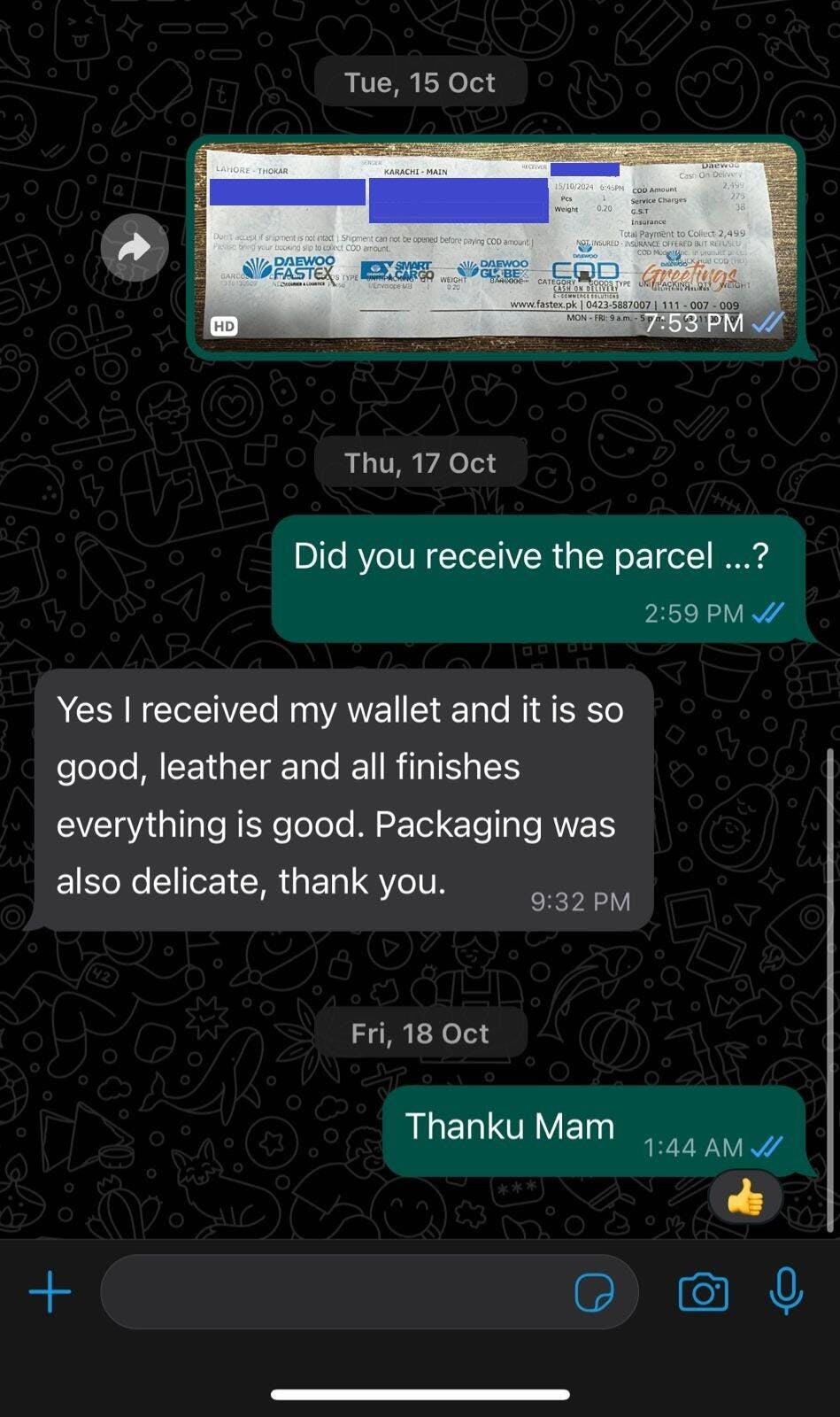
Task: Tap the voice message microphone
Action: 786,1290
